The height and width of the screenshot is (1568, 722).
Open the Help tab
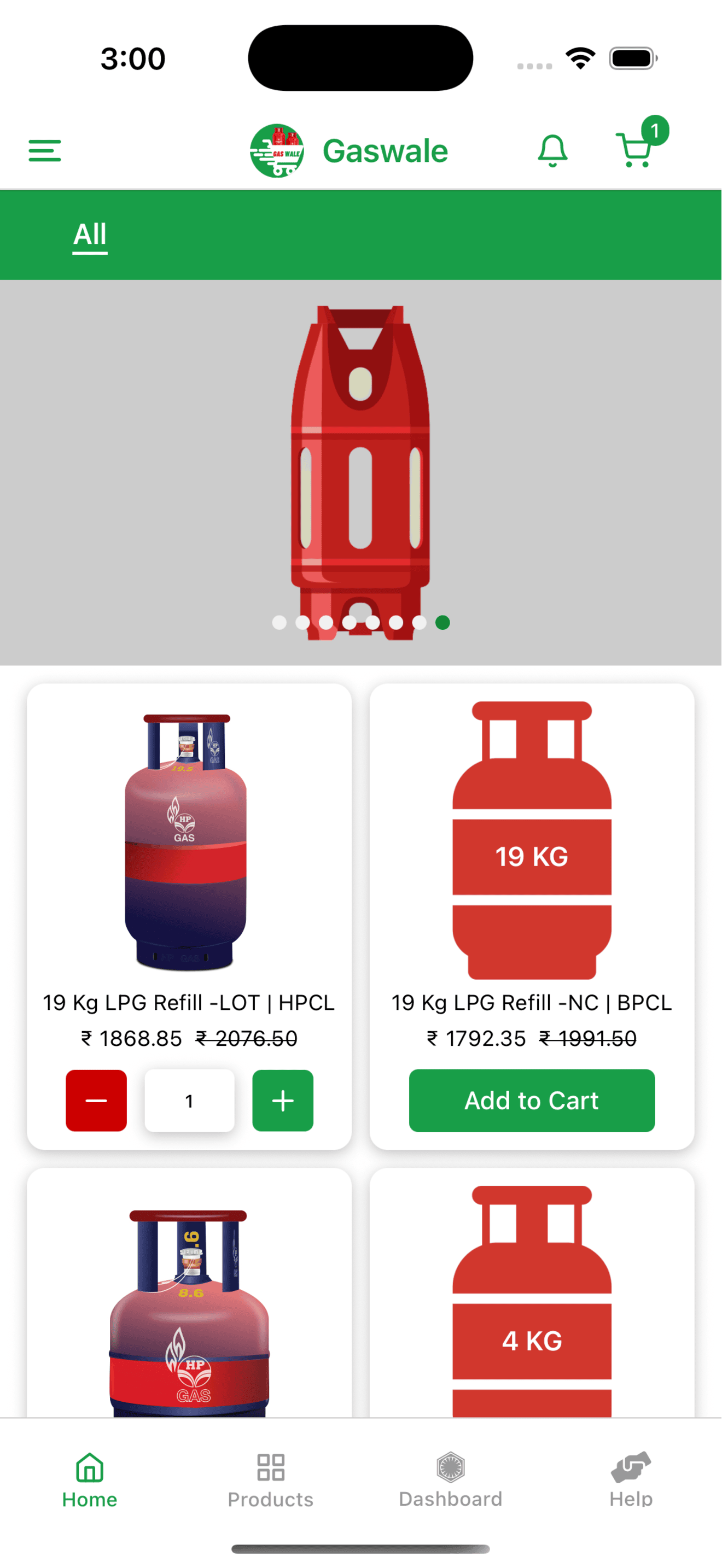631,1479
